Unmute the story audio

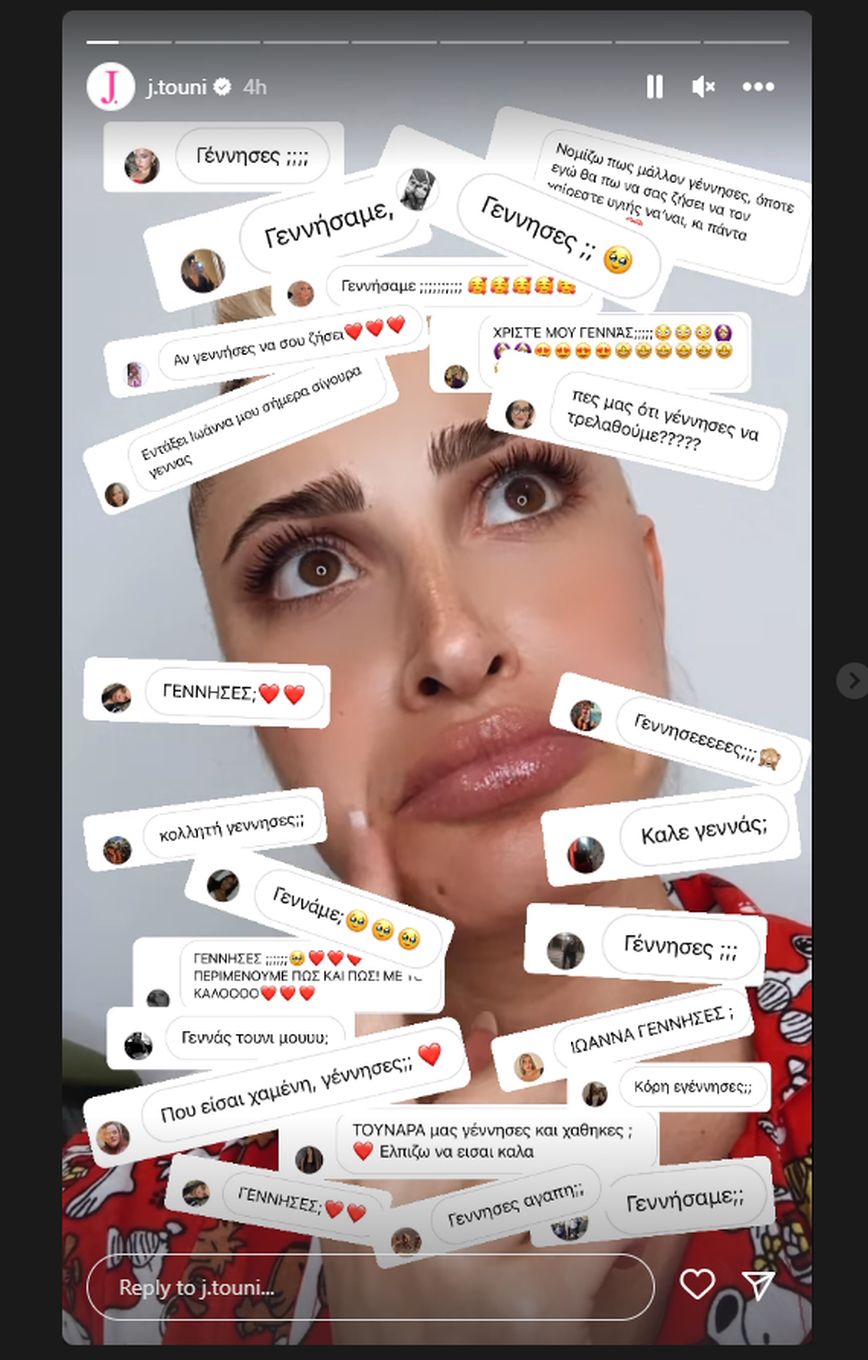tap(703, 87)
